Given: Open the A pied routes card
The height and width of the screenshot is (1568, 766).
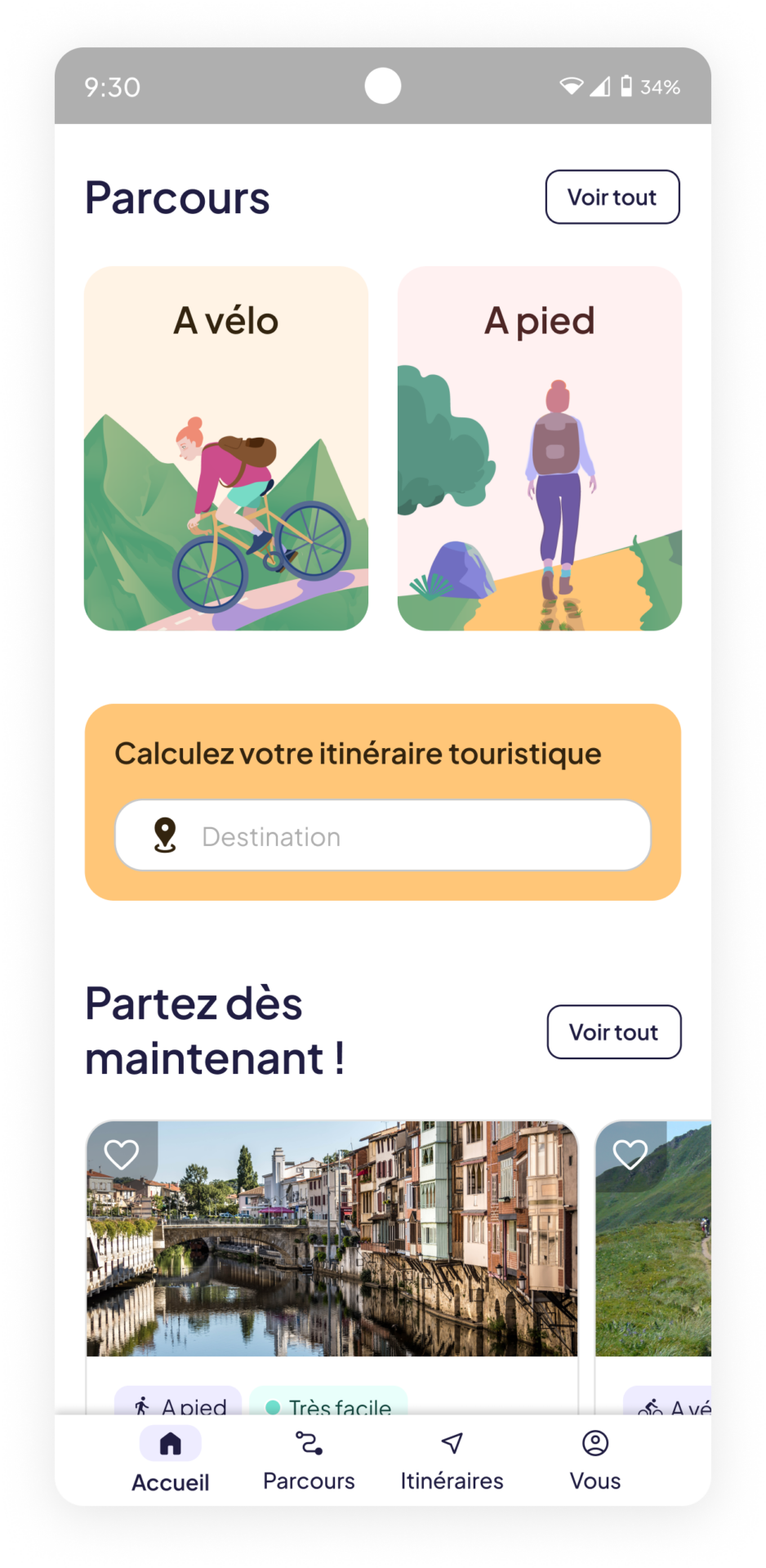Looking at the screenshot, I should 539,448.
